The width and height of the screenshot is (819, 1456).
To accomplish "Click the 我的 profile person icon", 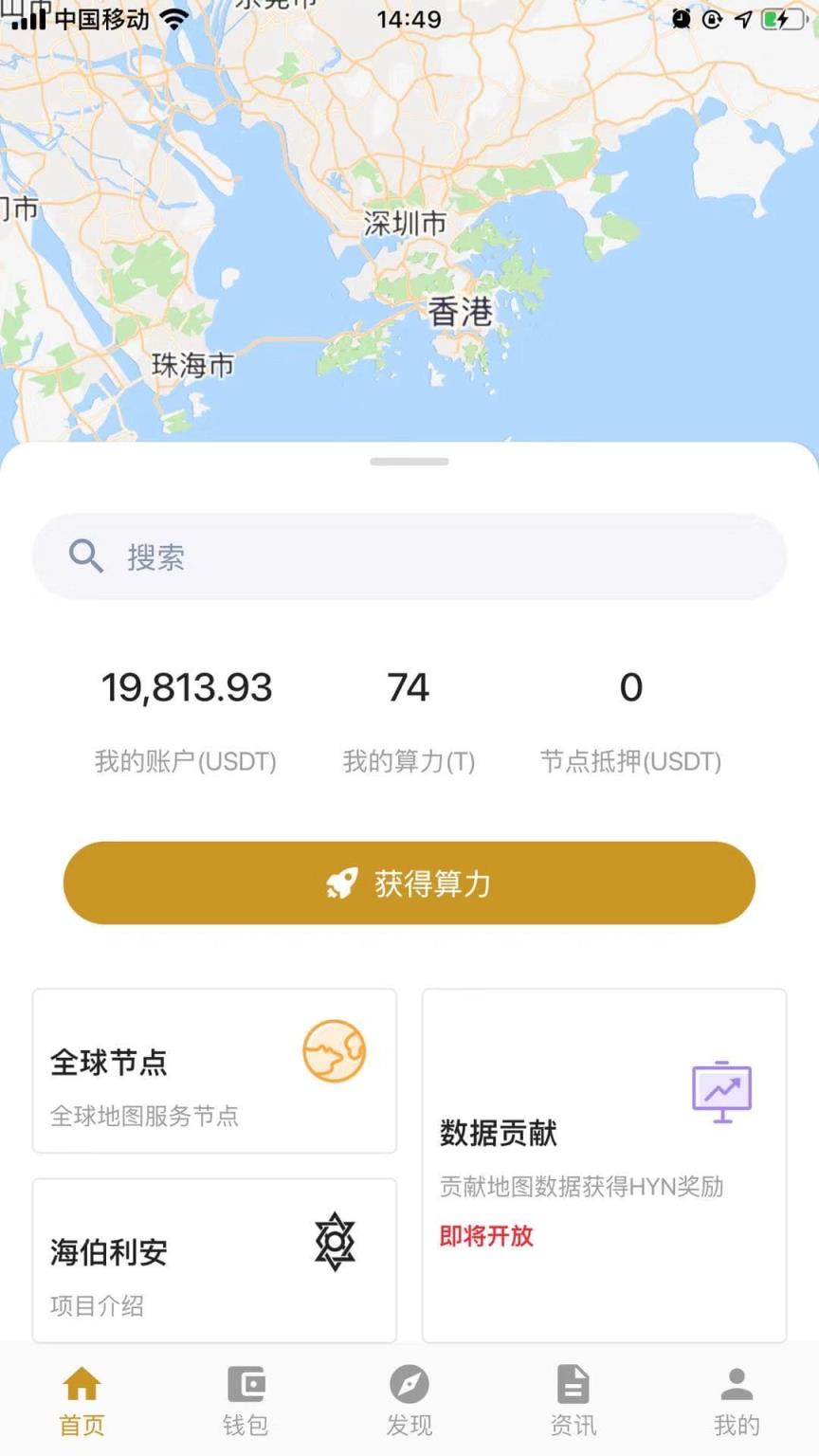I will 737,1384.
